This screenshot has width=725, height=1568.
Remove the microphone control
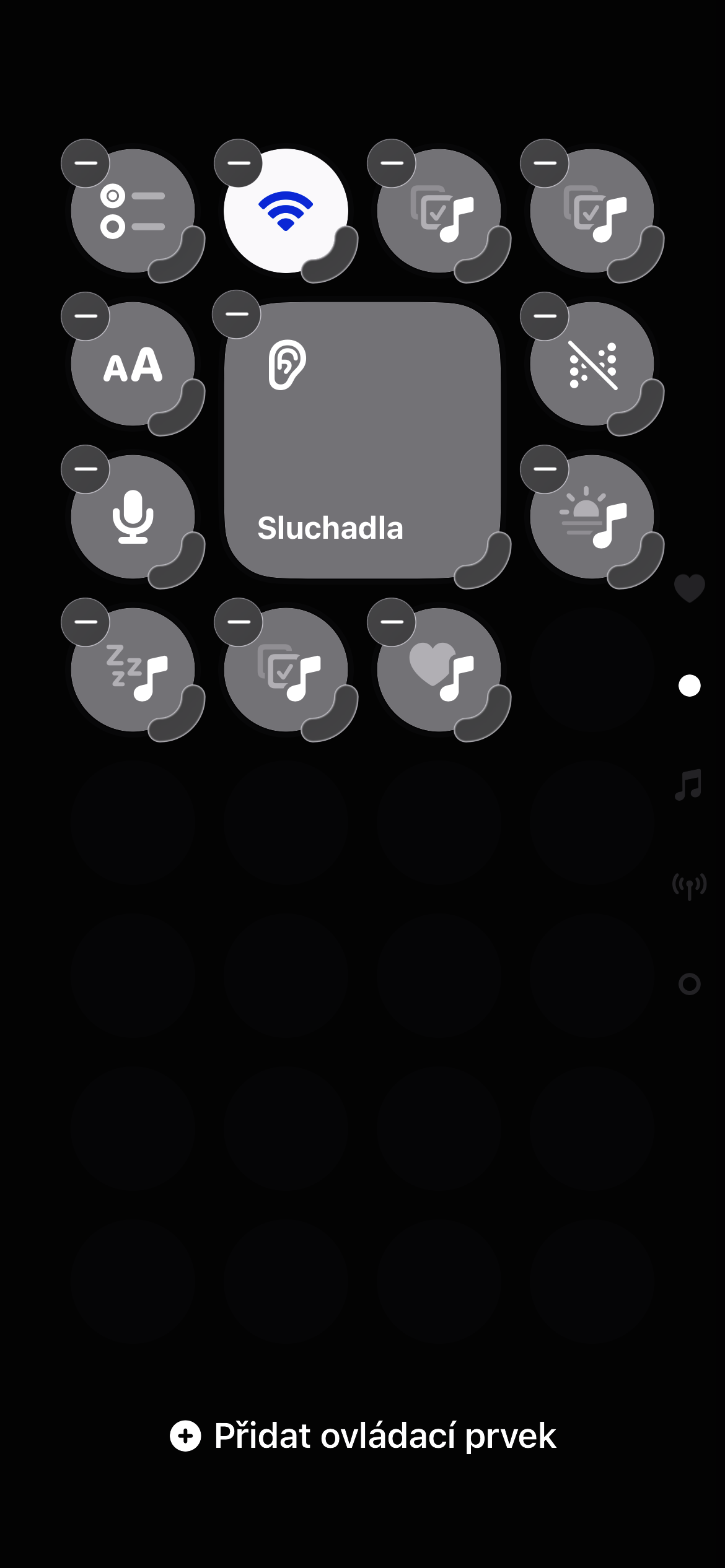click(86, 469)
